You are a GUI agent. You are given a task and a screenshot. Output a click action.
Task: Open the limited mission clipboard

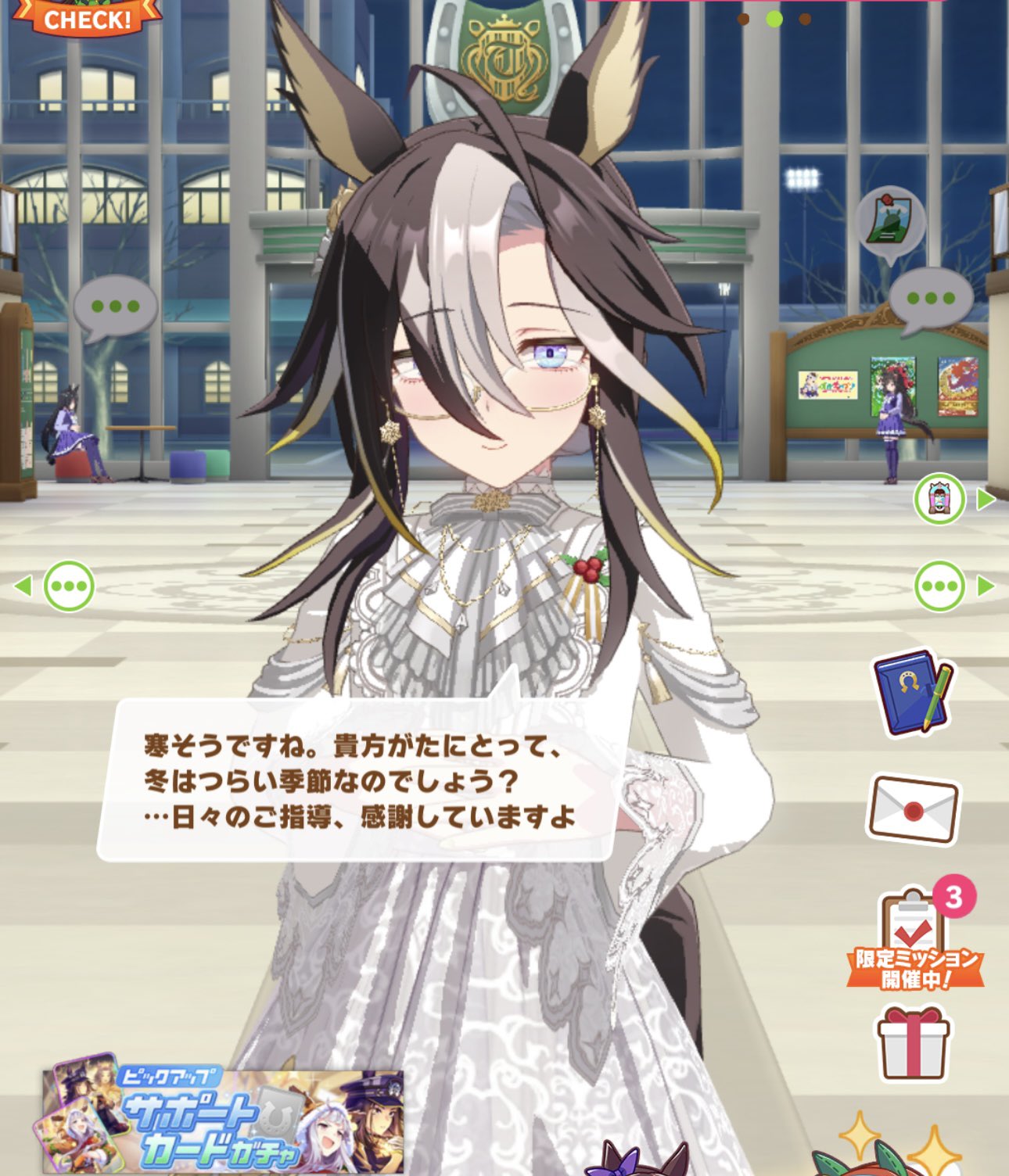(914, 938)
